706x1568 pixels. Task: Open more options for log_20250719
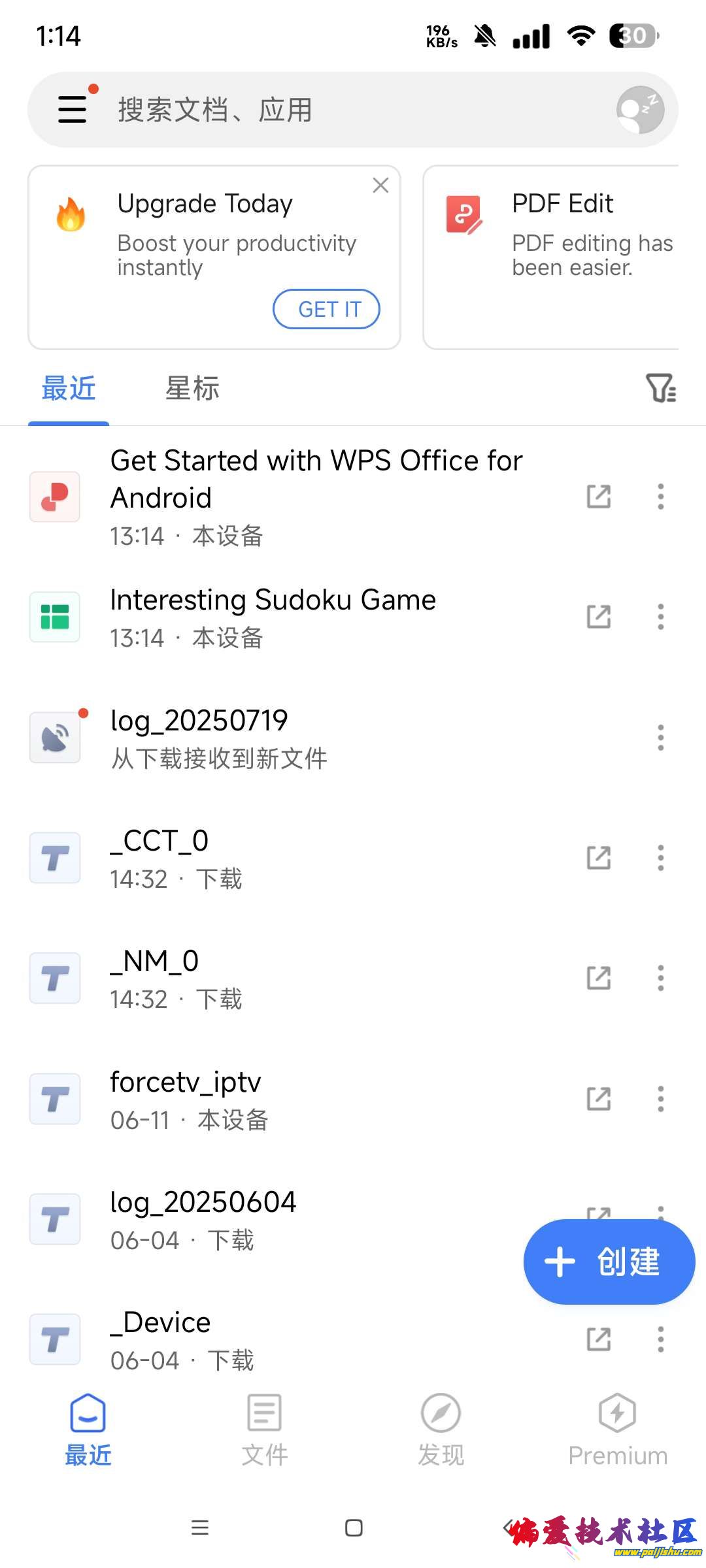click(x=661, y=738)
